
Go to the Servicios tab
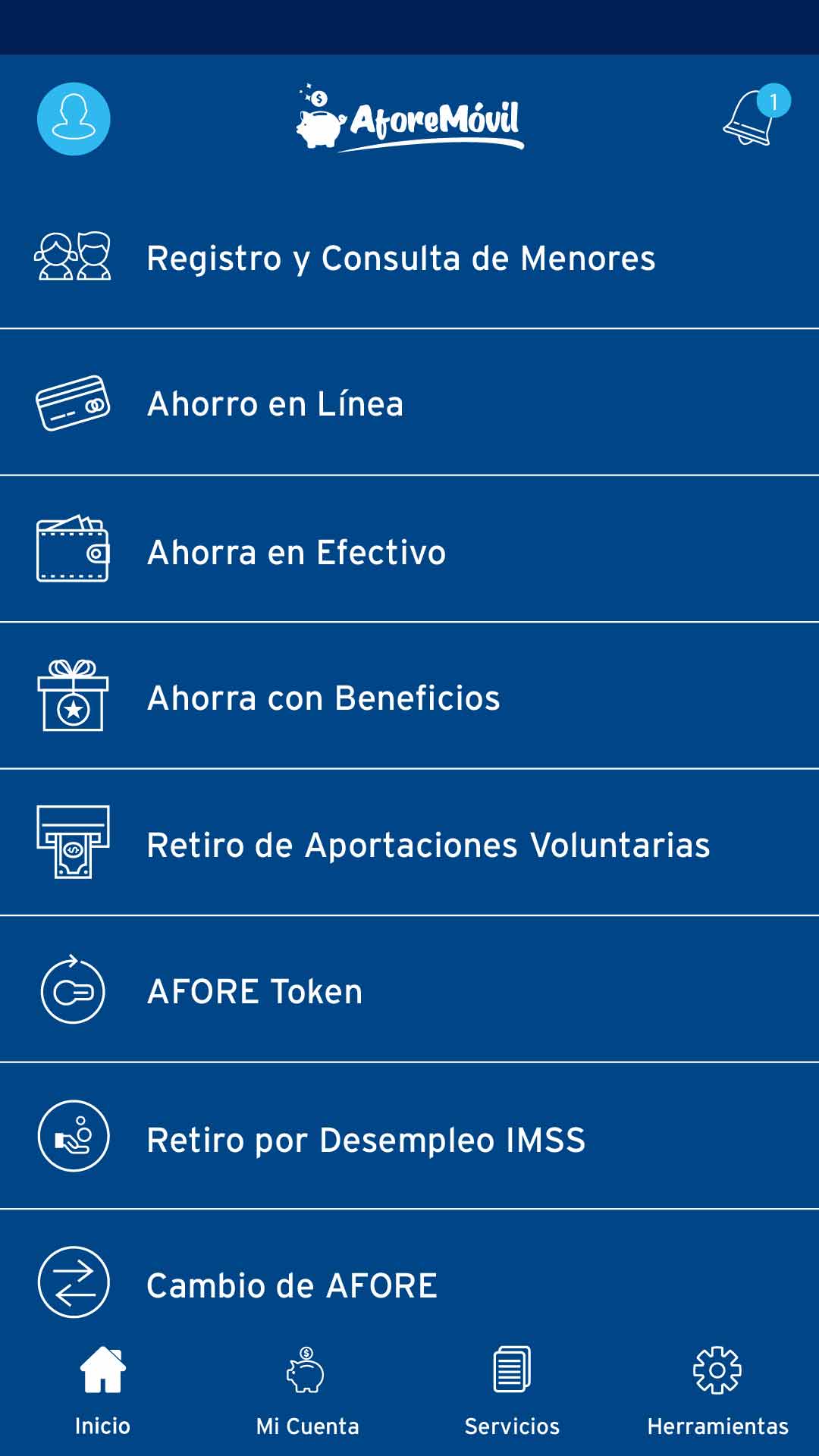(512, 1391)
